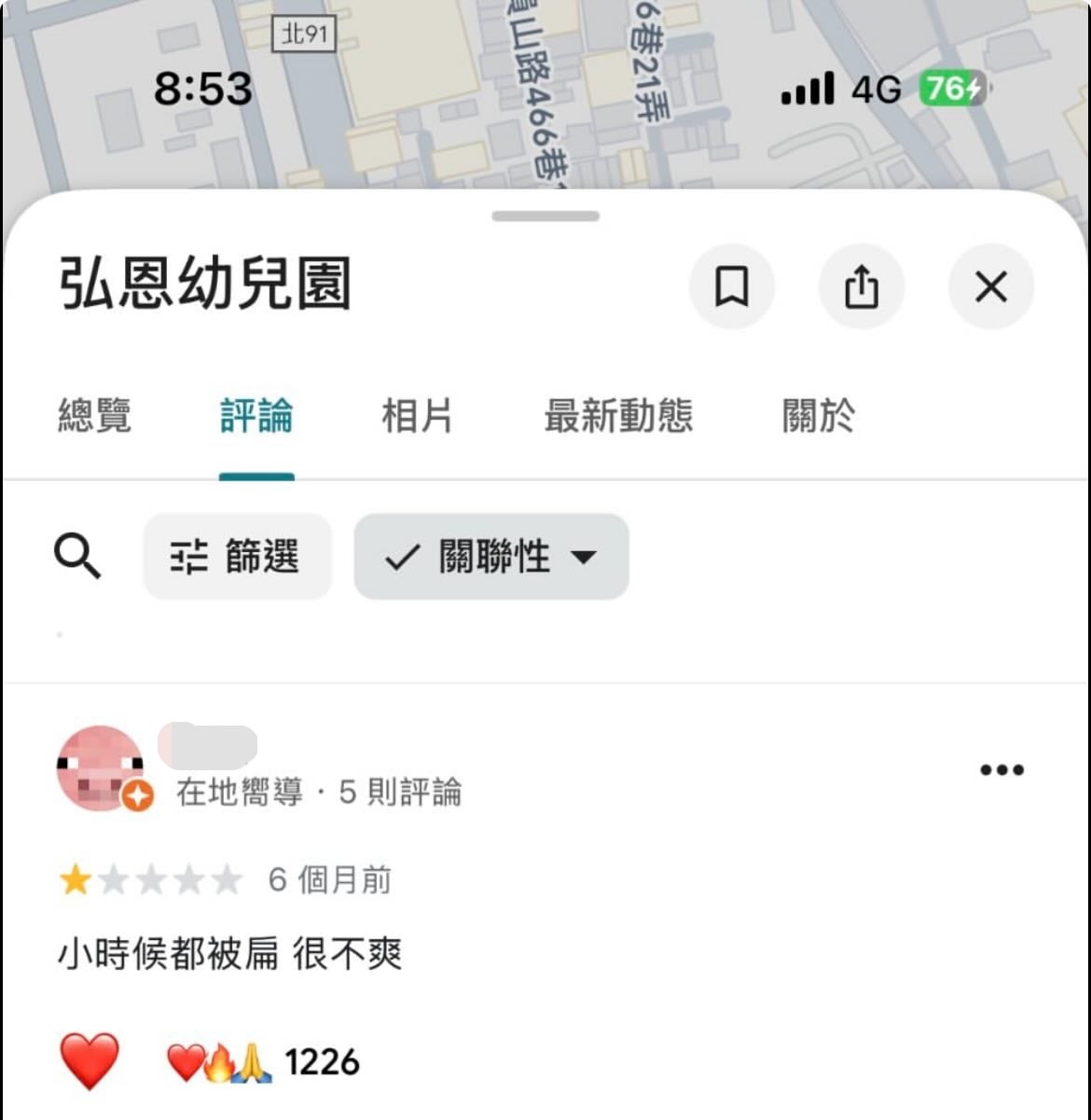The image size is (1091, 1120).
Task: Open the three-dot menu on the review
Action: pyautogui.click(x=1001, y=768)
